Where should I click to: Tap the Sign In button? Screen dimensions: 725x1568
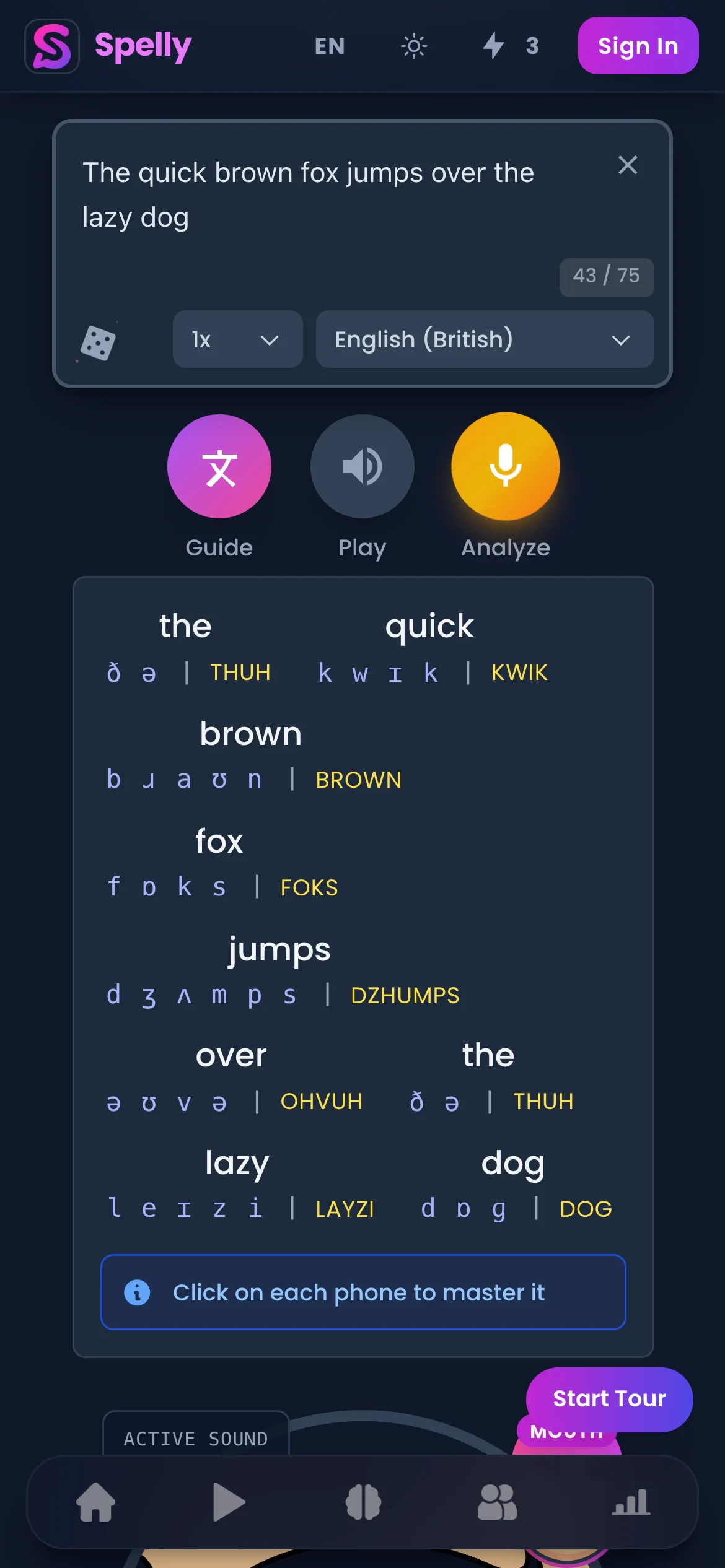coord(638,46)
